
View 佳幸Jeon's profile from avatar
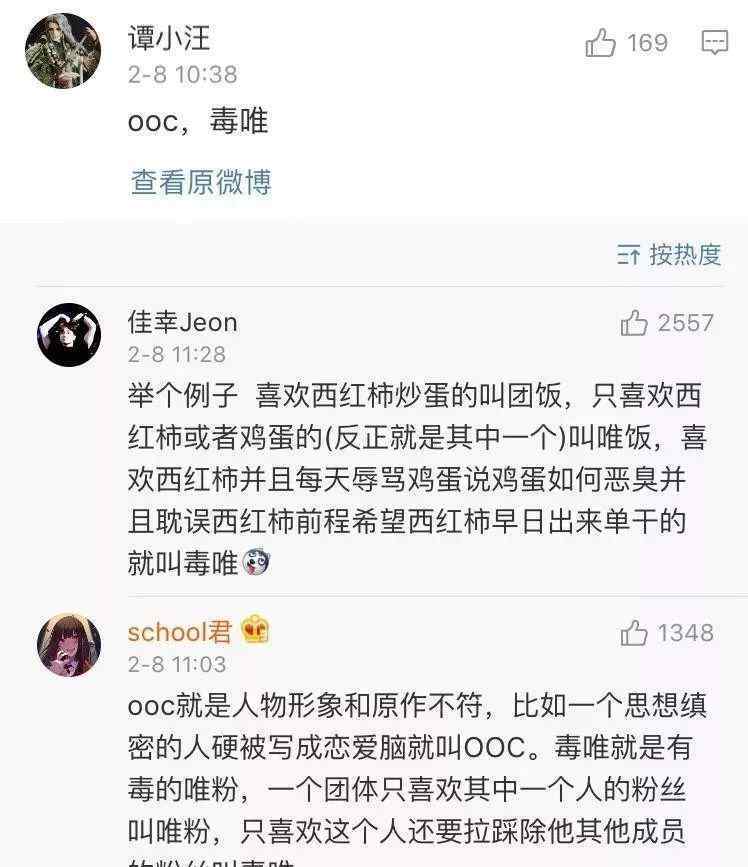tap(69, 334)
